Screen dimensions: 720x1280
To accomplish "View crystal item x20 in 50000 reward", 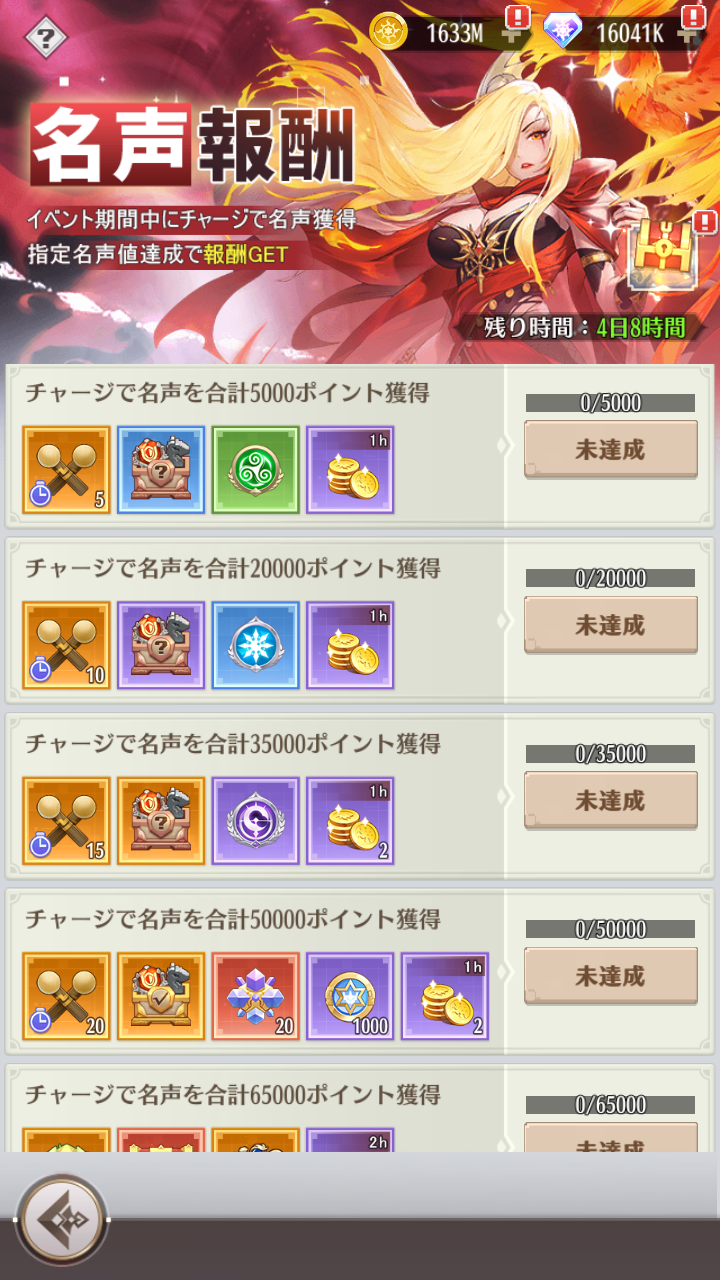I will (255, 996).
